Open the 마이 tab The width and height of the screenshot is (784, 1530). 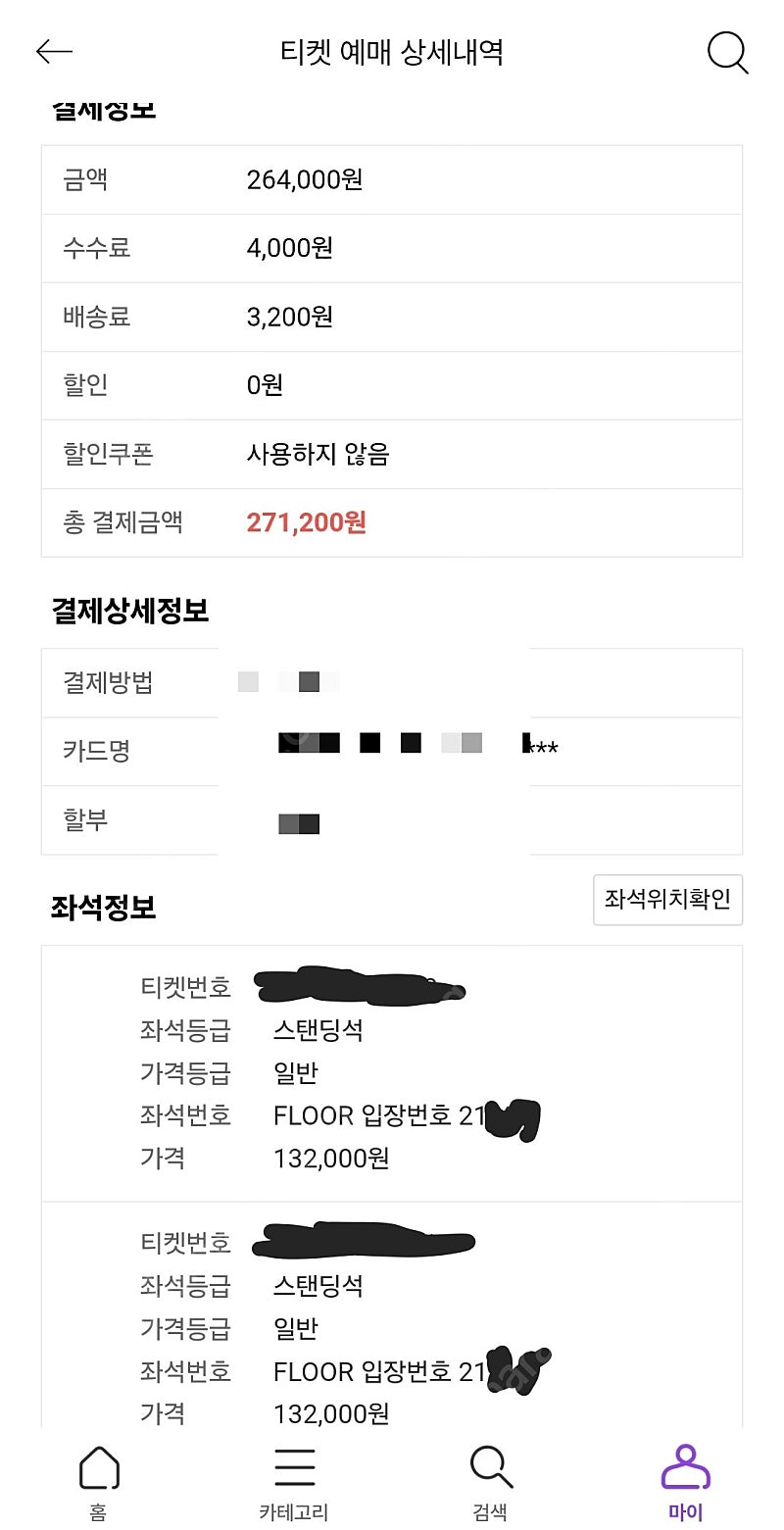tap(686, 1484)
